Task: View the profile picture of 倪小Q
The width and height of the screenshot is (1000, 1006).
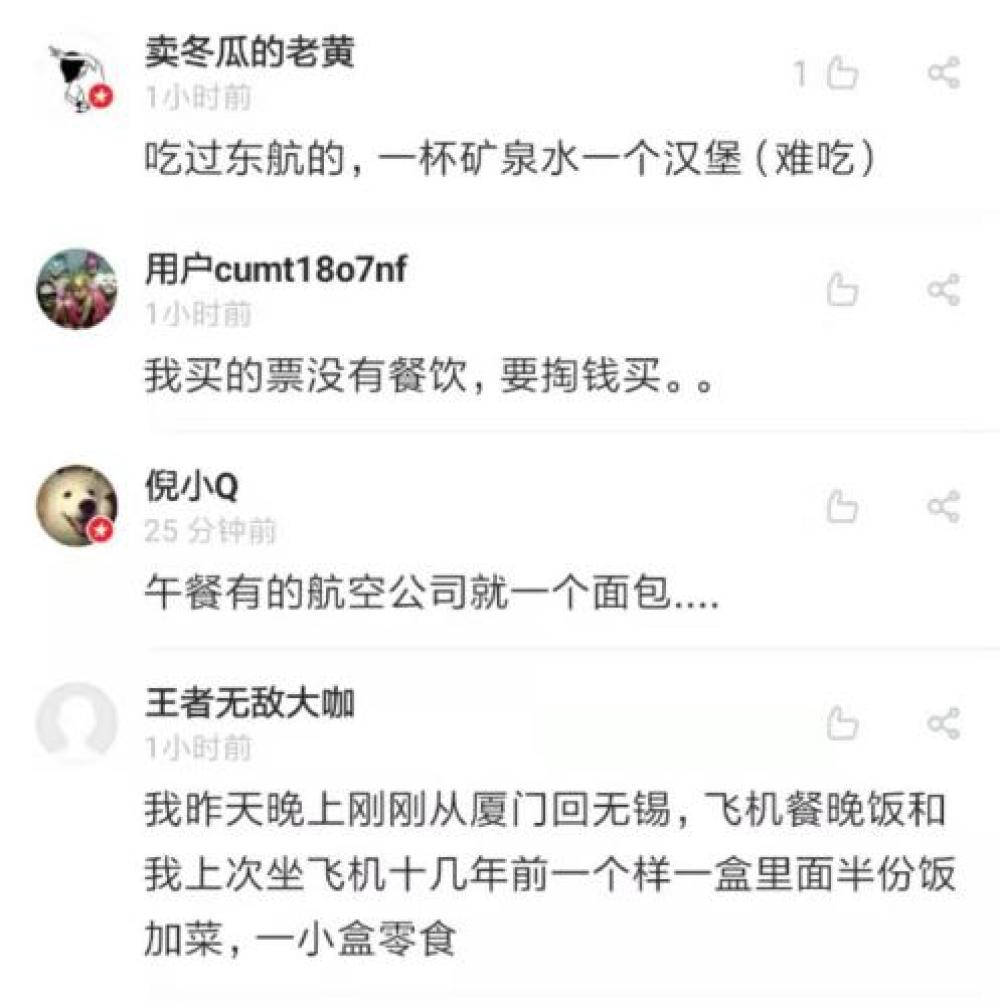Action: [x=77, y=505]
